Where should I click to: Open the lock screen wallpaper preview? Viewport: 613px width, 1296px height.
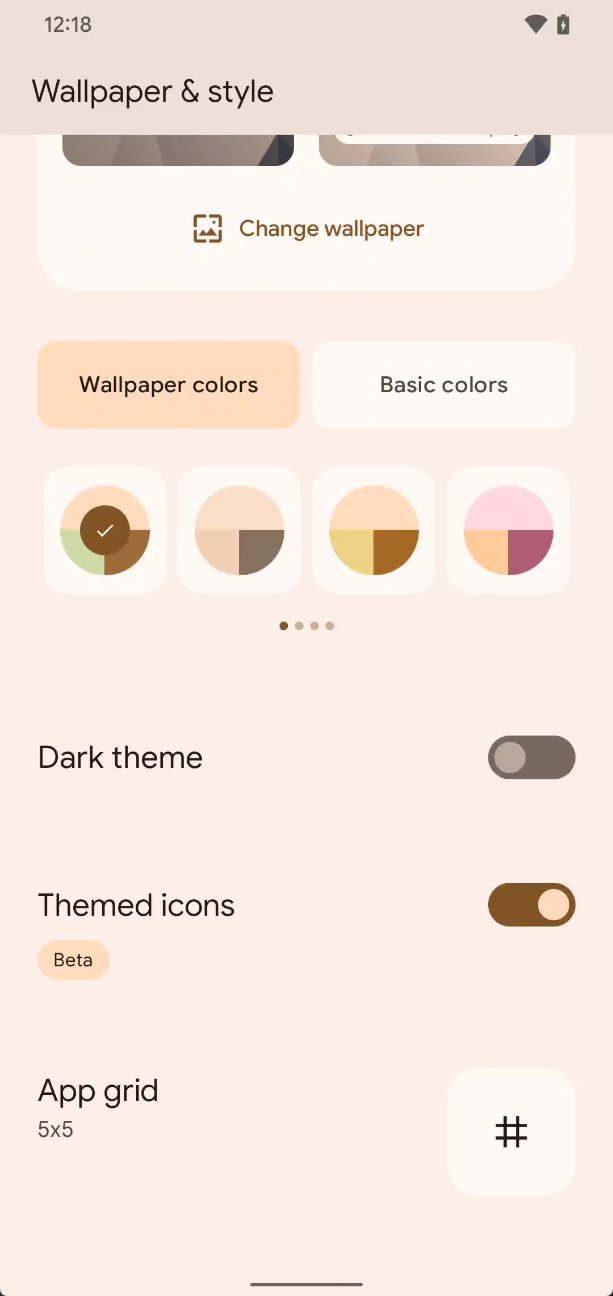(x=178, y=150)
